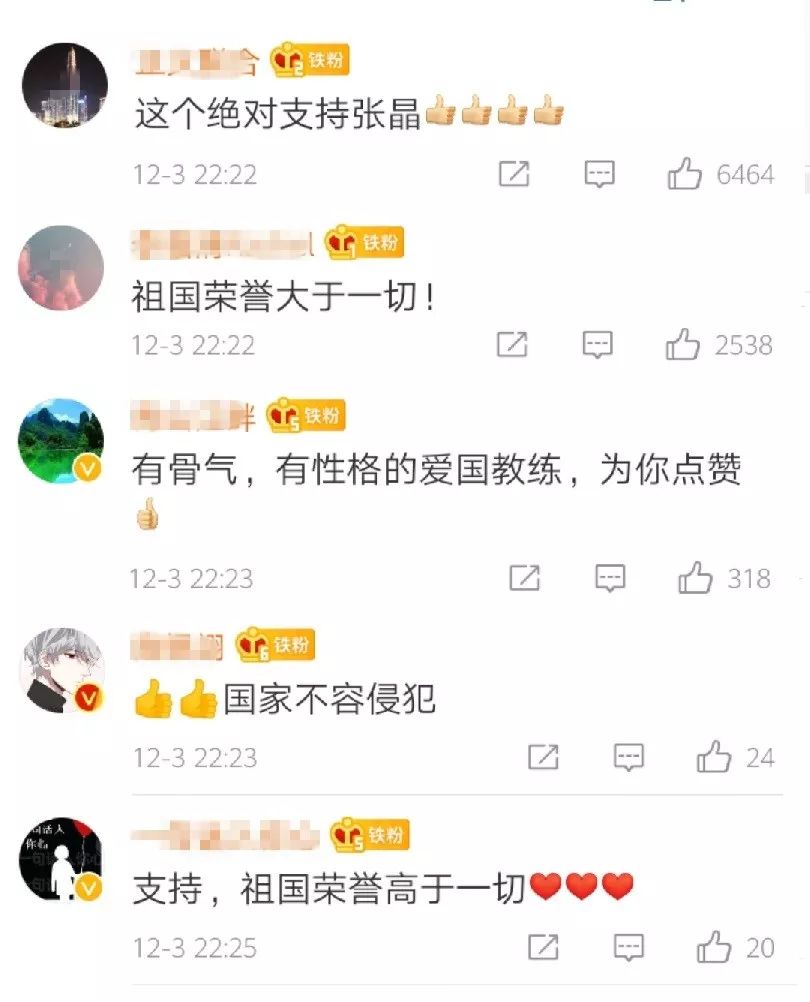Share the comment about 爱国教练
This screenshot has width=810, height=1002.
pos(524,578)
